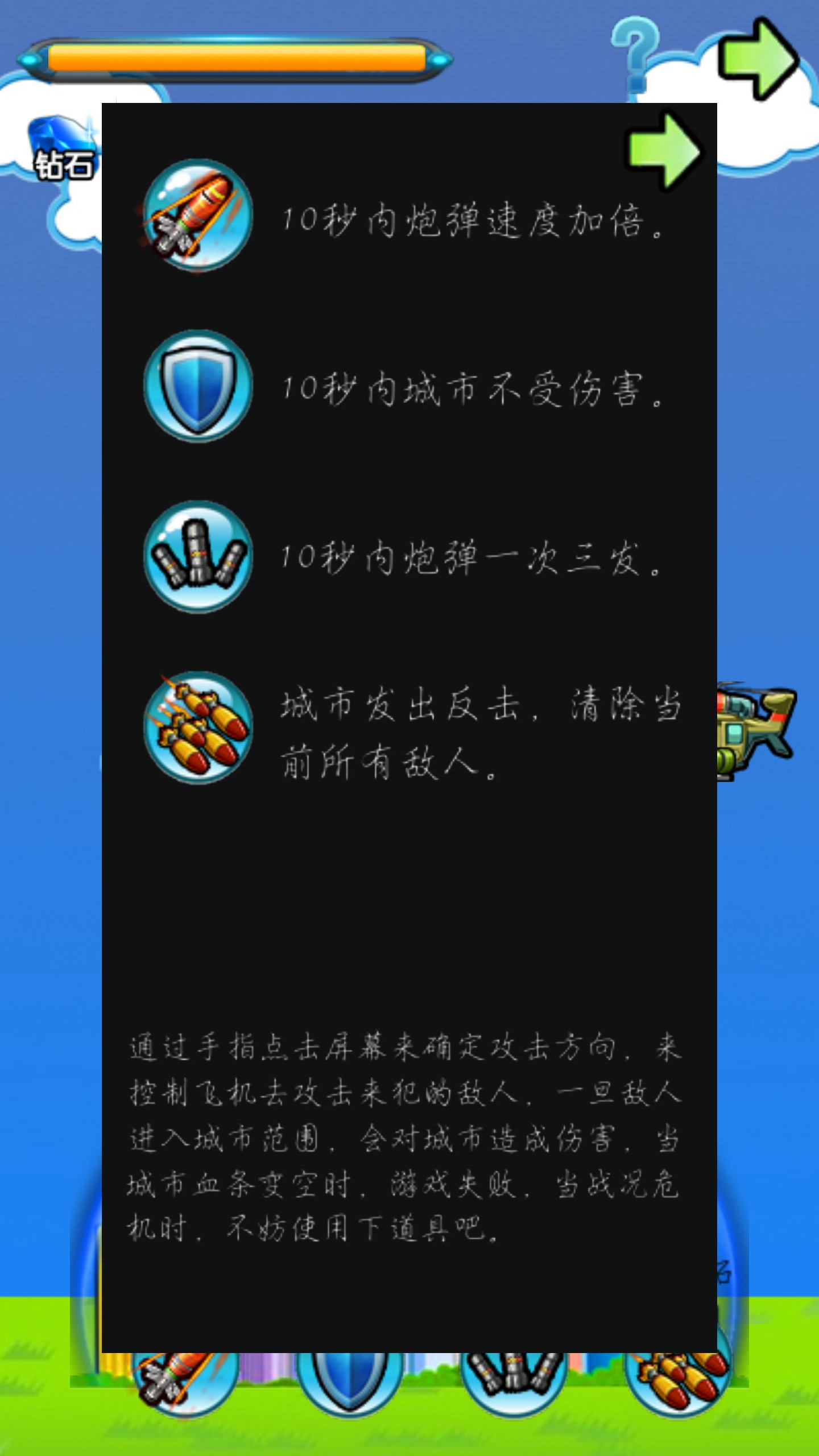Open the question mark help icon
819x1456 pixels.
[636, 54]
